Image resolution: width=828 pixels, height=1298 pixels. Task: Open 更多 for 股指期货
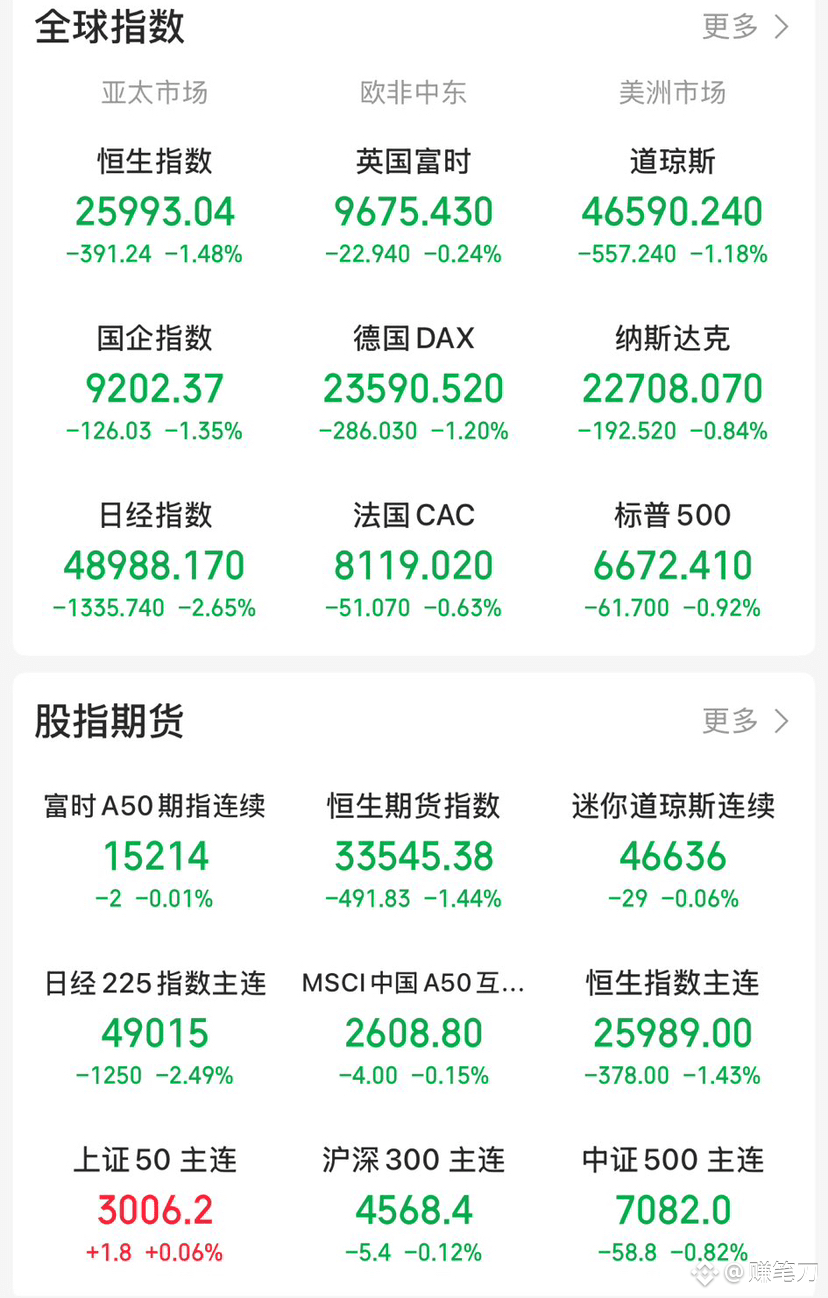(x=745, y=720)
